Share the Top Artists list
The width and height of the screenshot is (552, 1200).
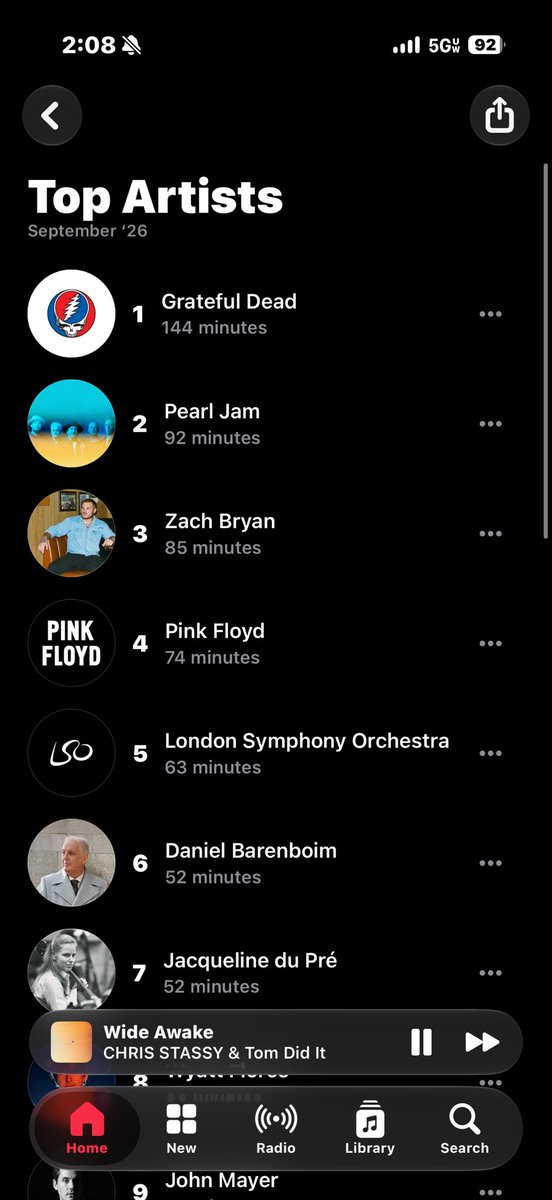coord(499,116)
